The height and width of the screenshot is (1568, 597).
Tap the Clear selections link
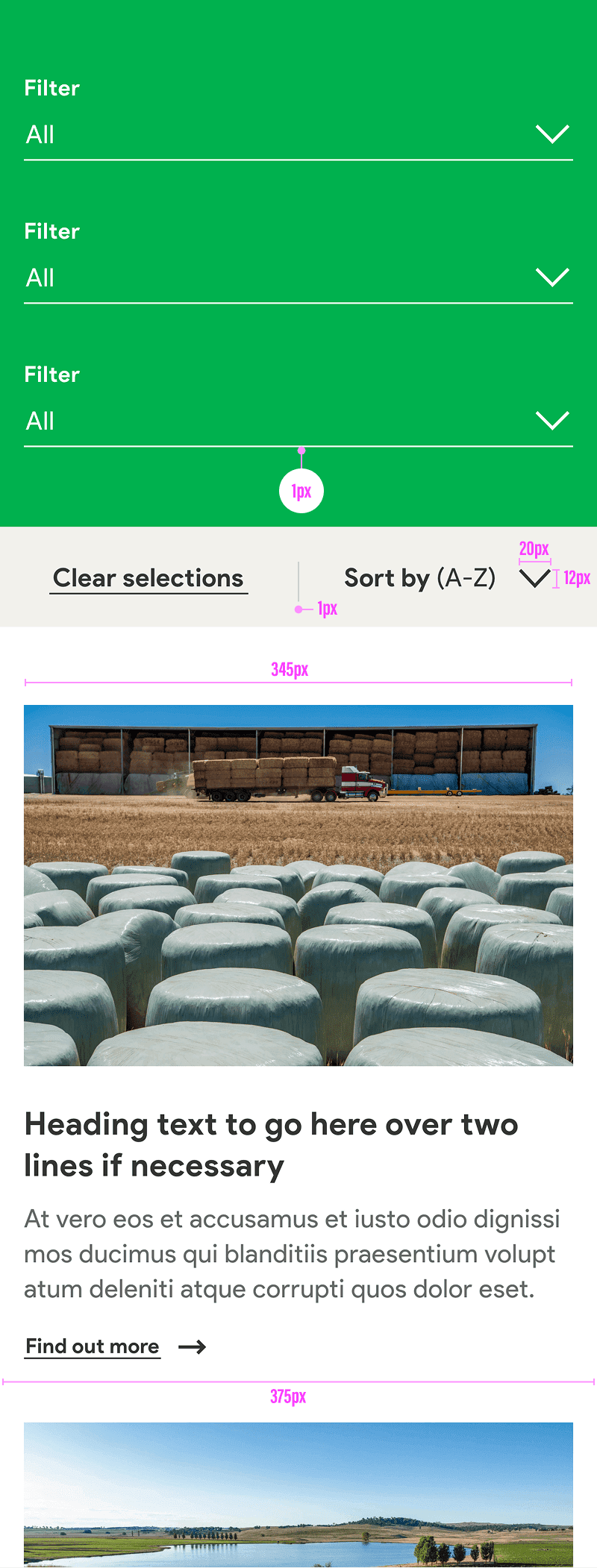[149, 578]
